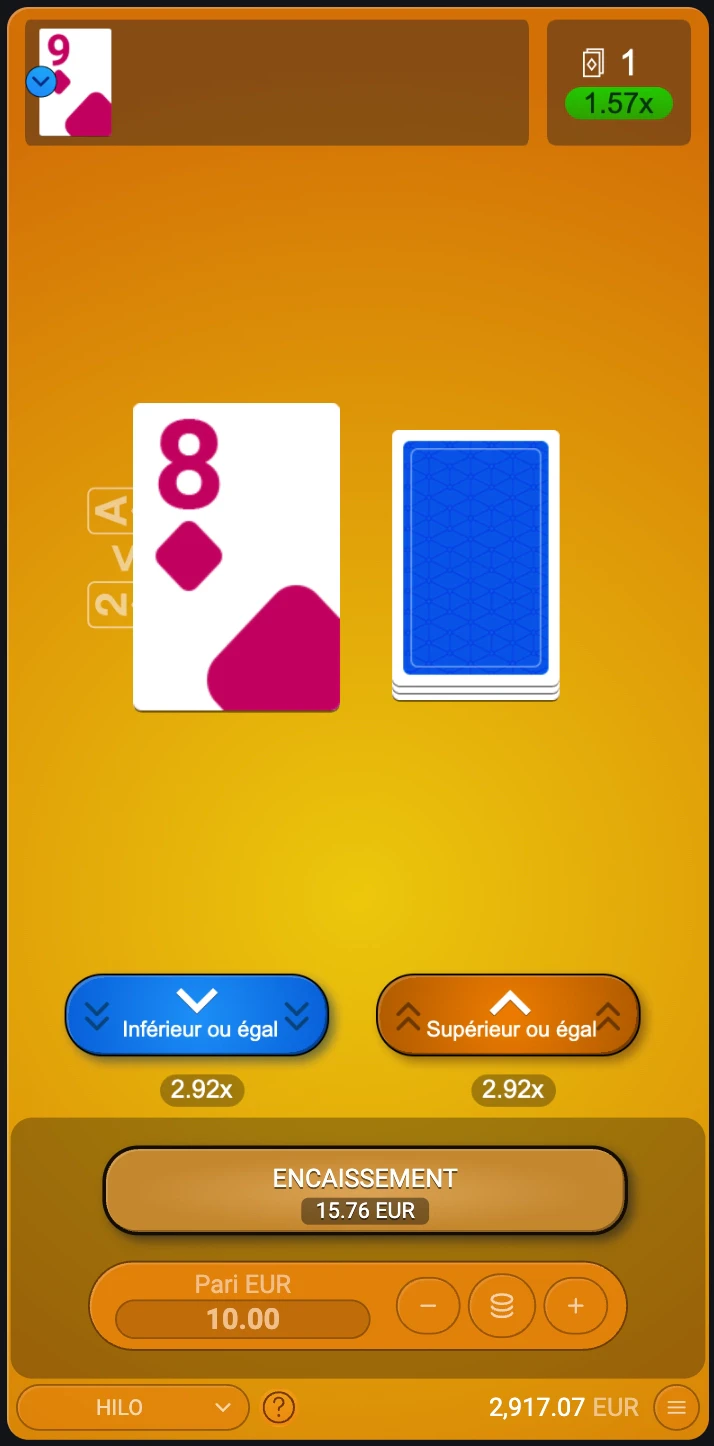Increase the bet with the plus button

click(x=576, y=1306)
